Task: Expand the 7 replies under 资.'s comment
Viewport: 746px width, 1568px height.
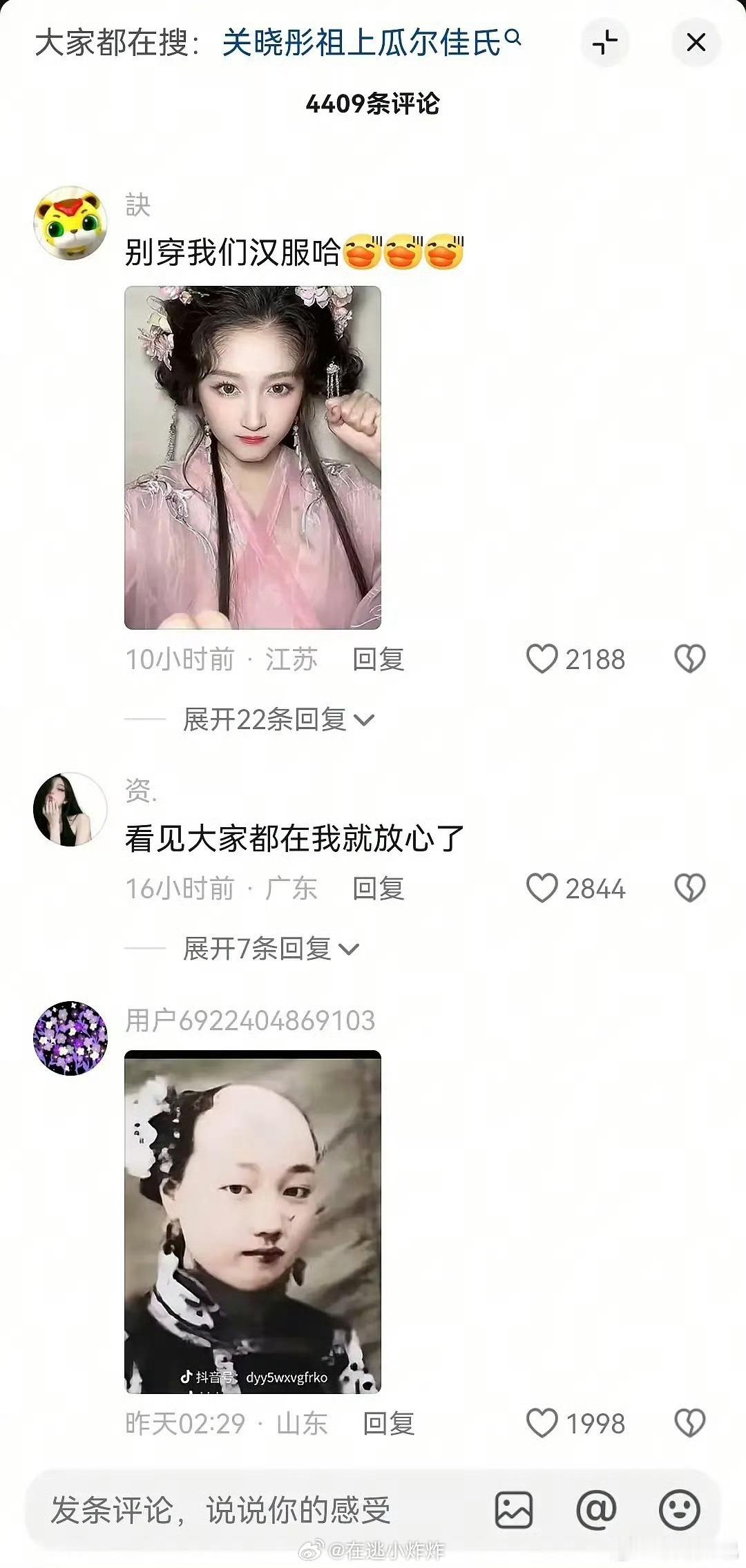Action: point(266,949)
